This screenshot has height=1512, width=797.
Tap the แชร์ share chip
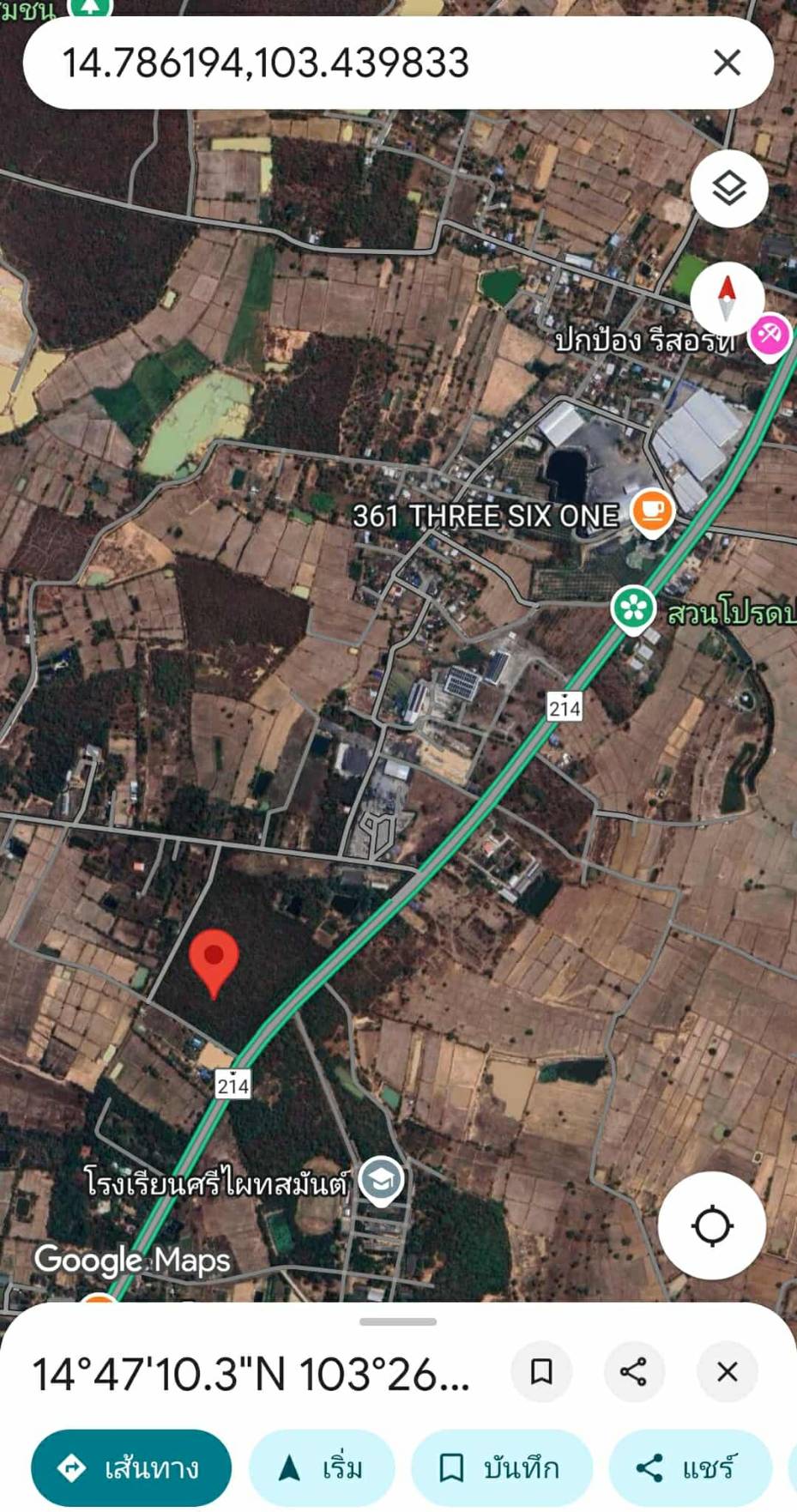click(691, 1467)
